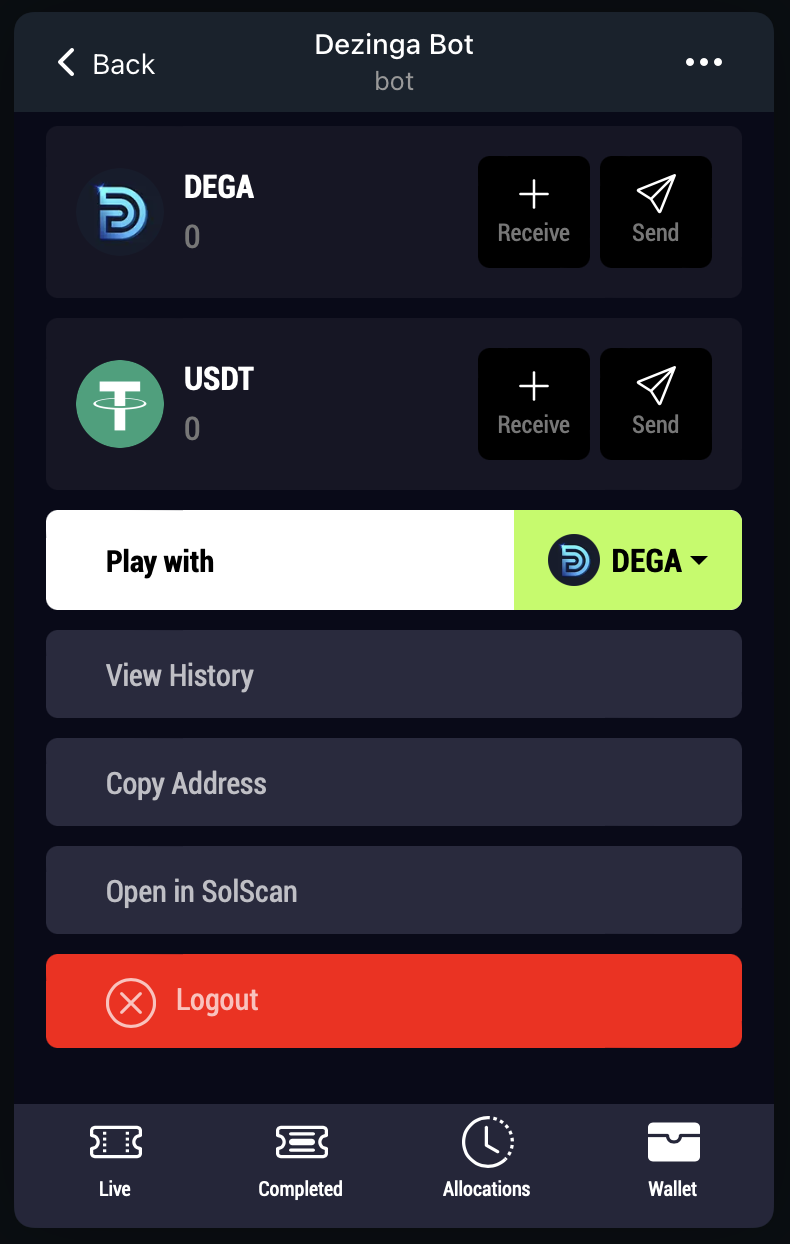Switch to the Completed tab
790x1244 pixels.
[301, 1161]
